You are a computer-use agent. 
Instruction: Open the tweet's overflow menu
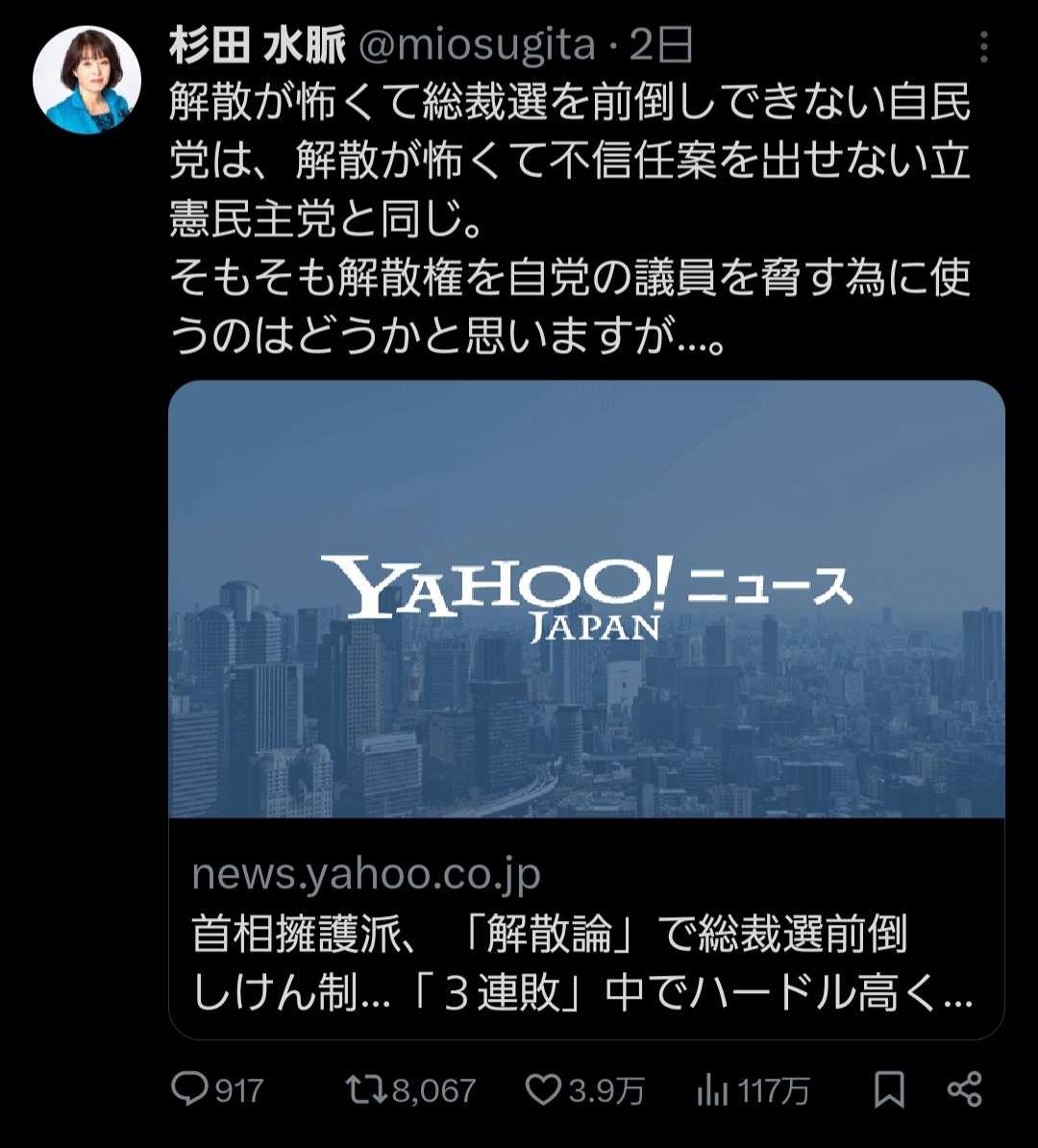pos(982,45)
